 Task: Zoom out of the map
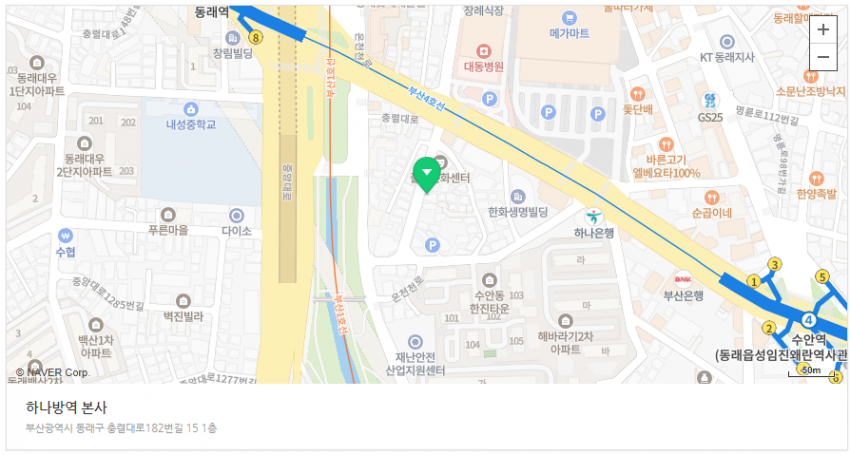point(822,57)
